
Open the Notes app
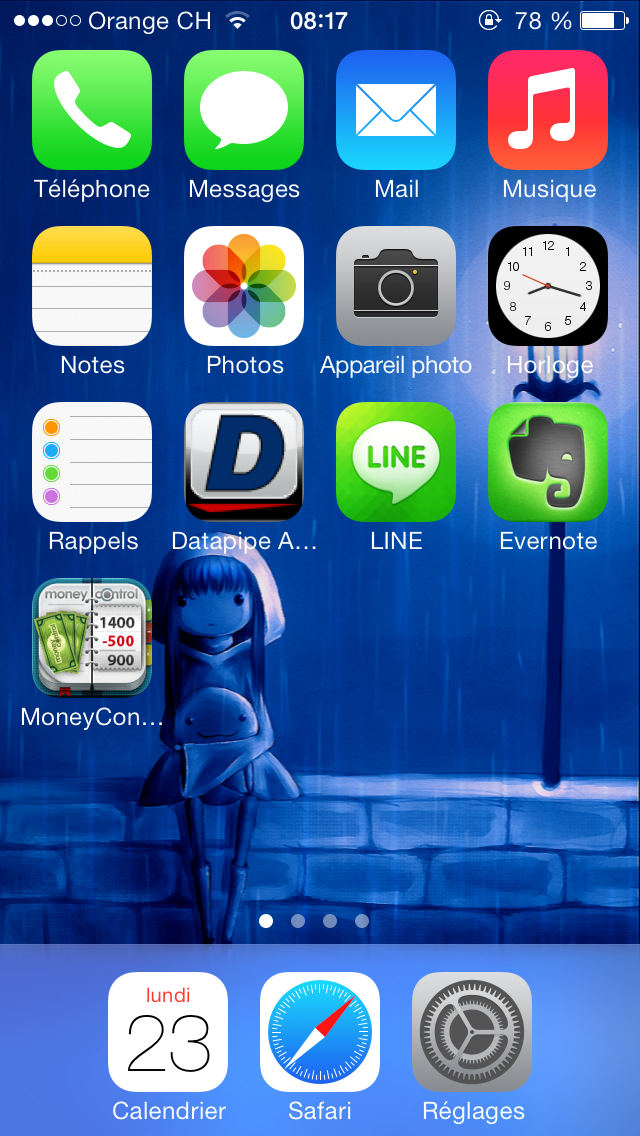click(92, 286)
